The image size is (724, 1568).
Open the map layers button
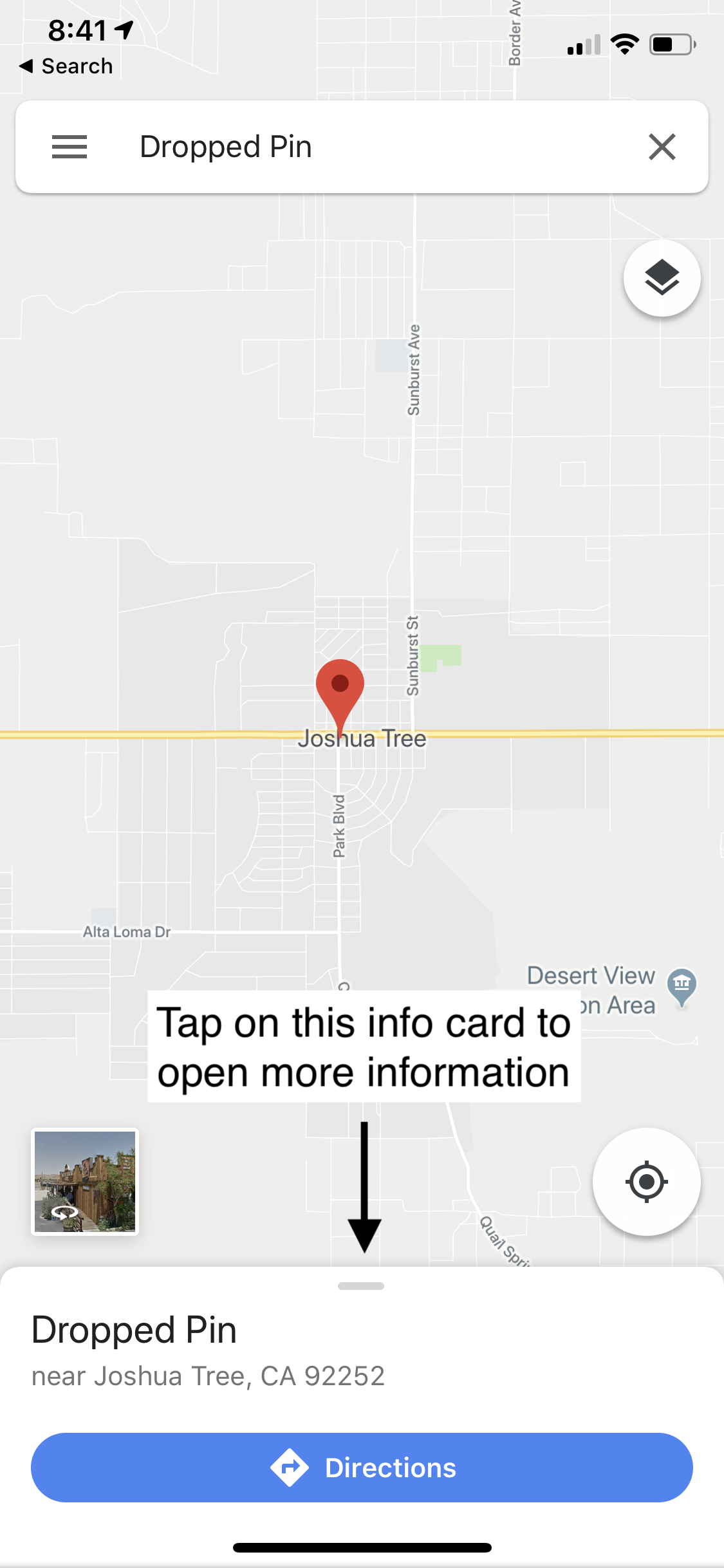click(662, 278)
